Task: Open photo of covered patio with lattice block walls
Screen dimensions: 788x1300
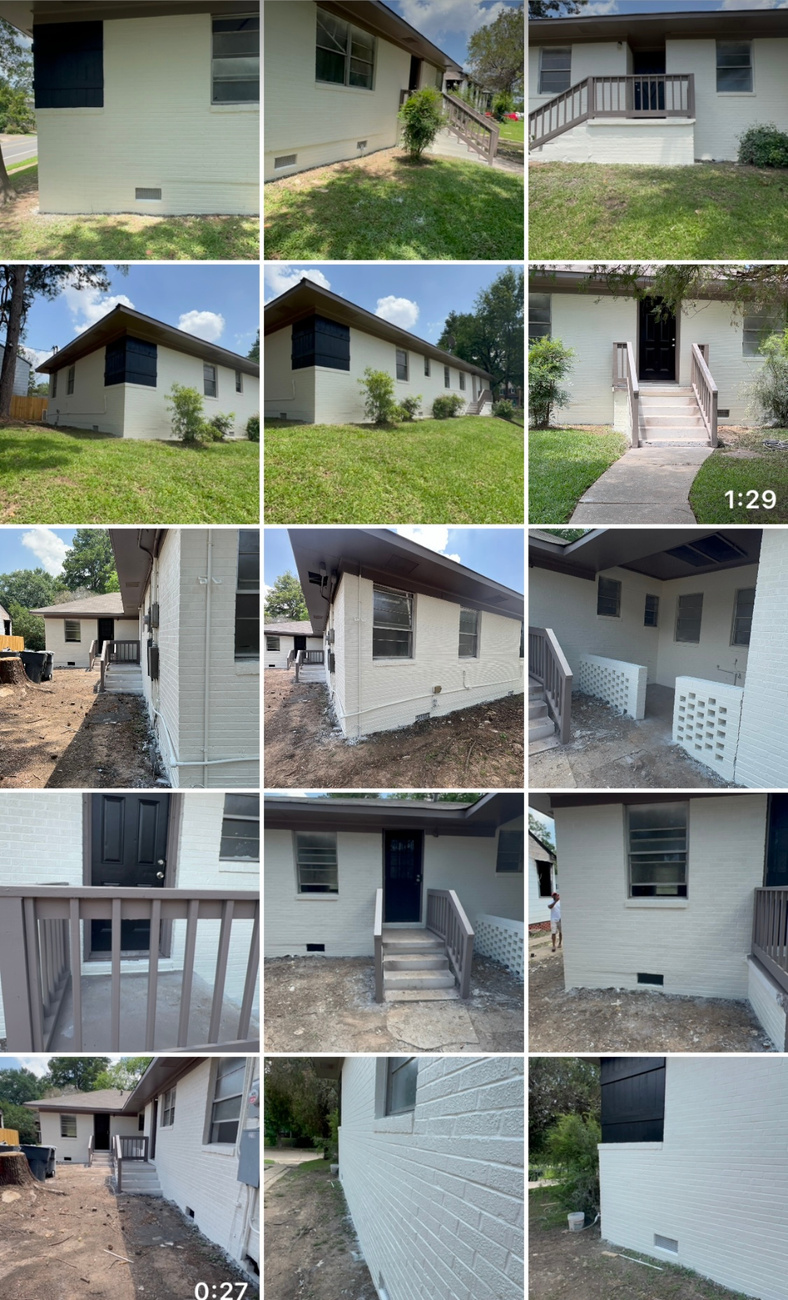Action: 658,658
